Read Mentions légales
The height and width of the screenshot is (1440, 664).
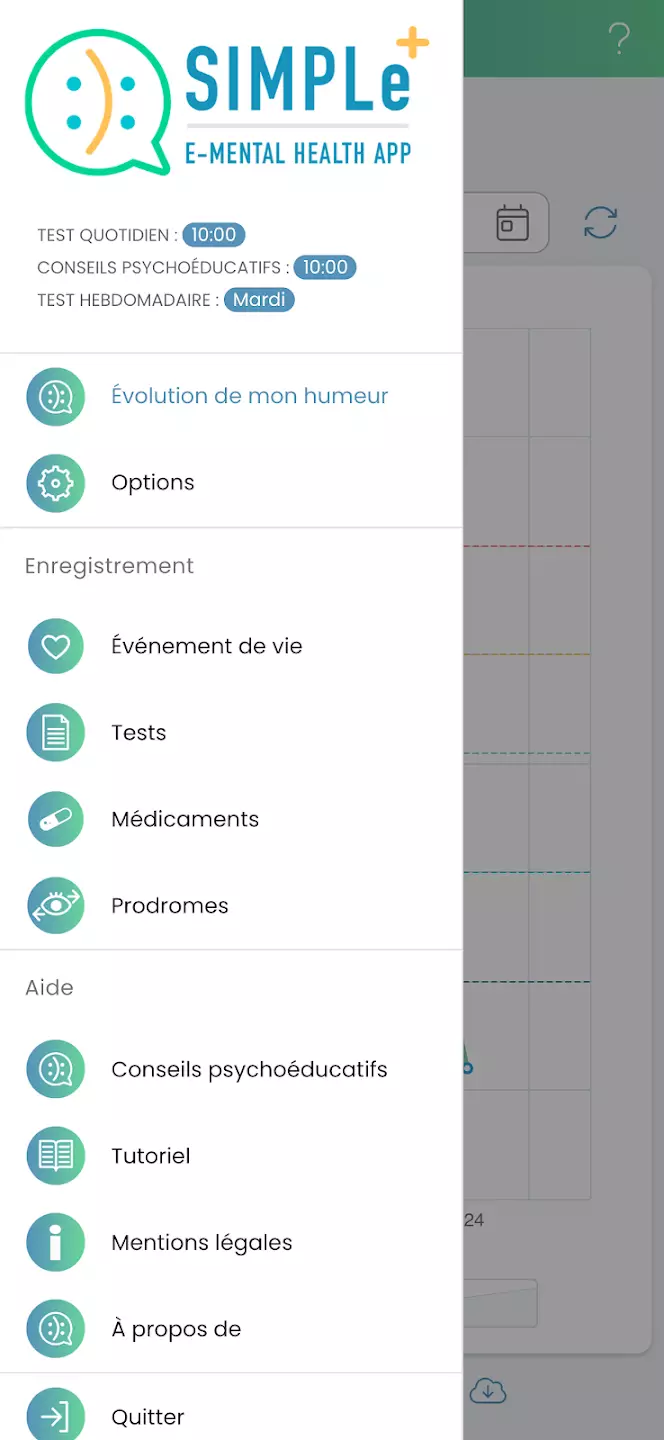[201, 1243]
